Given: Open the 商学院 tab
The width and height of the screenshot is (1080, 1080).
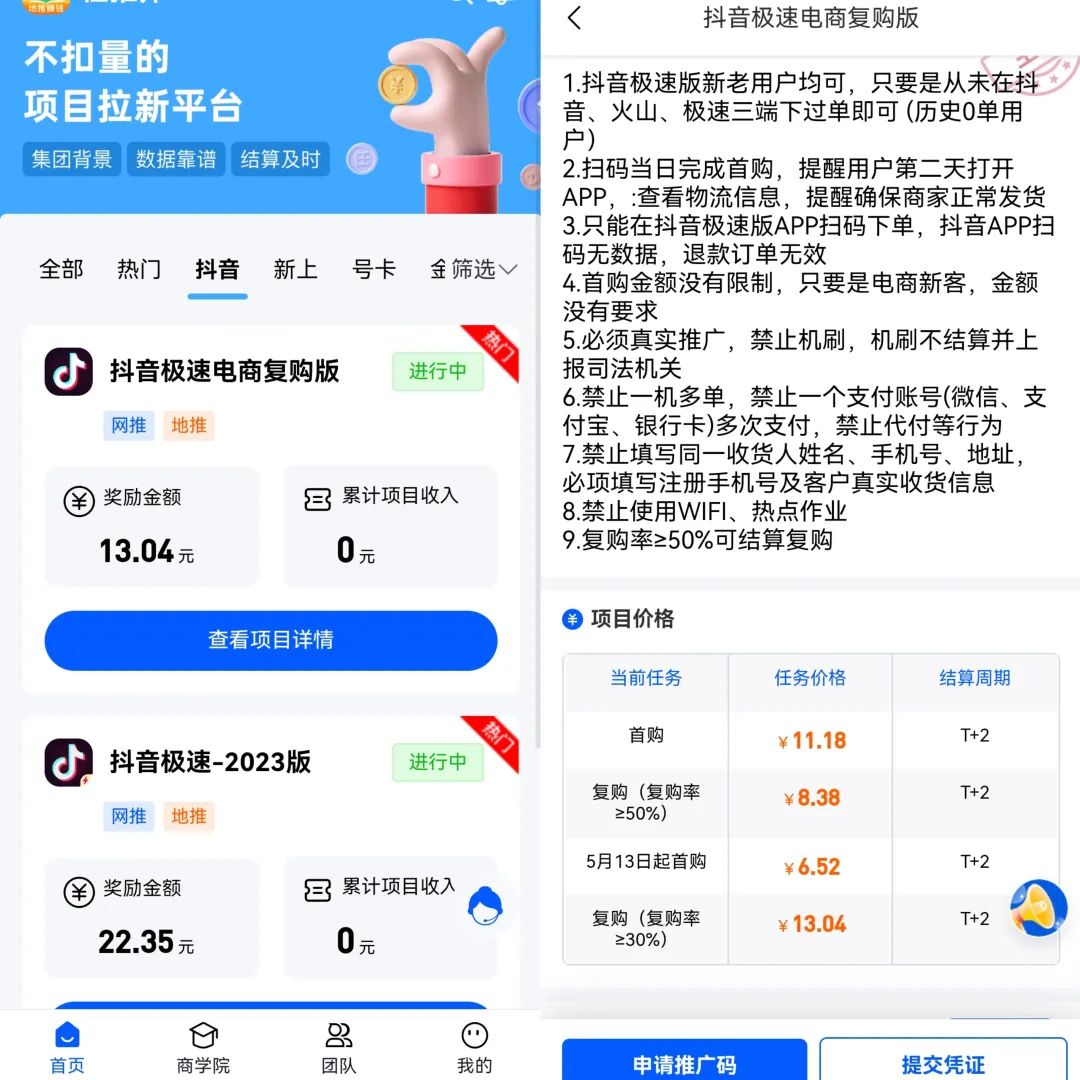Looking at the screenshot, I should pos(203,1047).
